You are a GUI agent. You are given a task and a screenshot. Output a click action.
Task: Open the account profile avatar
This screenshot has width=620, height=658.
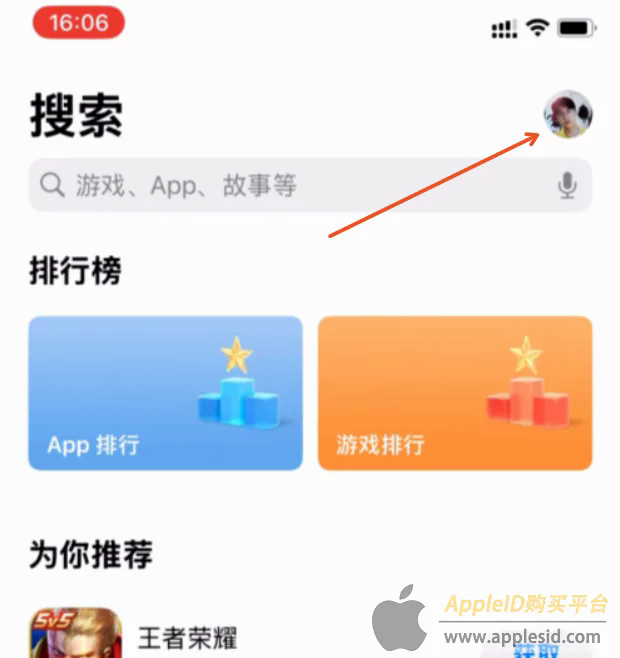[x=567, y=114]
